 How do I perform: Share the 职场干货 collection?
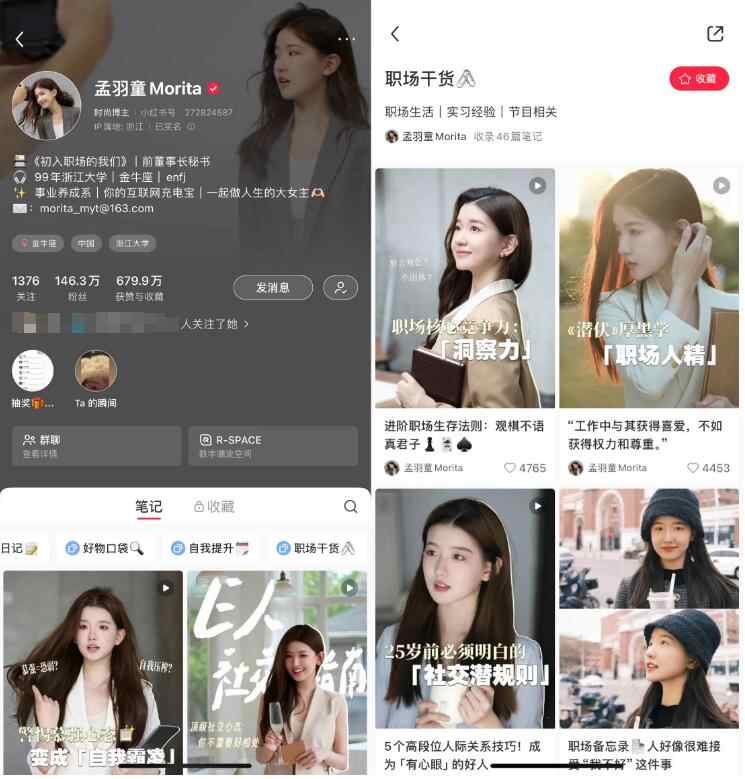tap(714, 34)
